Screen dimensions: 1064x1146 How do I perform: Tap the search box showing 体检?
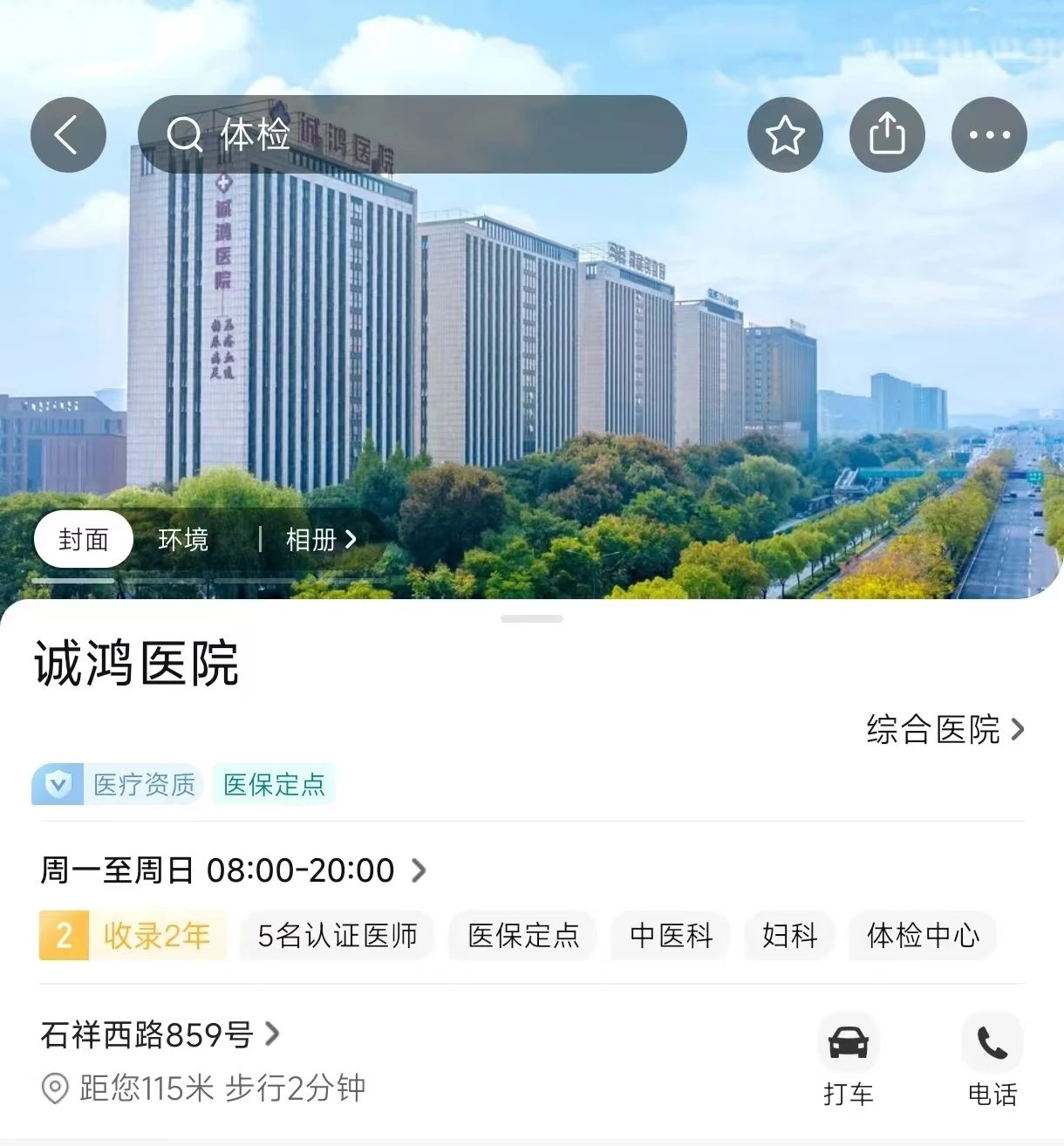412,134
